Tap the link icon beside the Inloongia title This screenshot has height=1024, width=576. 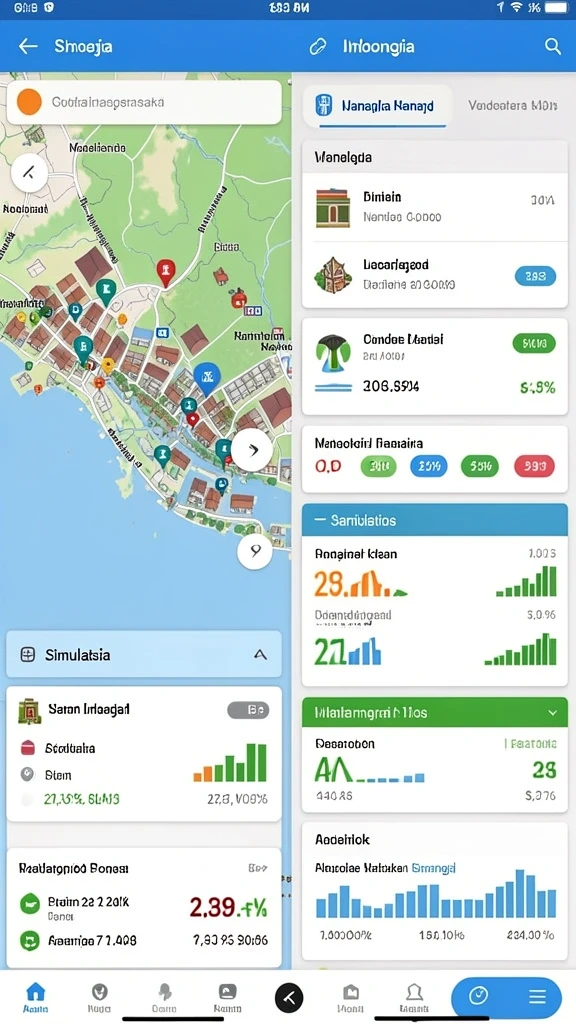317,47
